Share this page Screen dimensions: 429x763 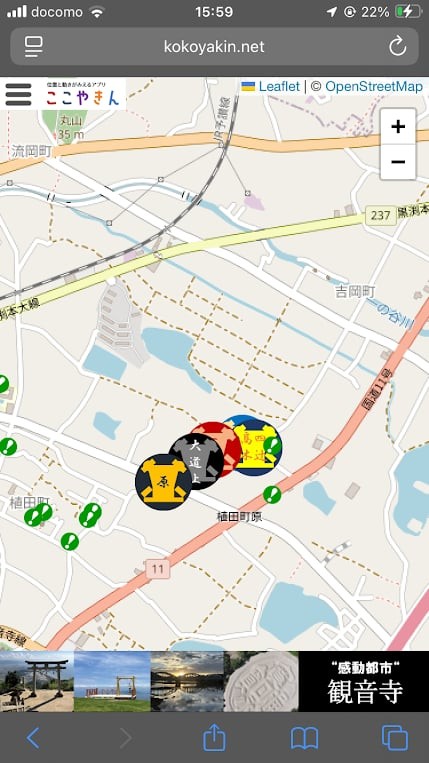pyautogui.click(x=214, y=737)
